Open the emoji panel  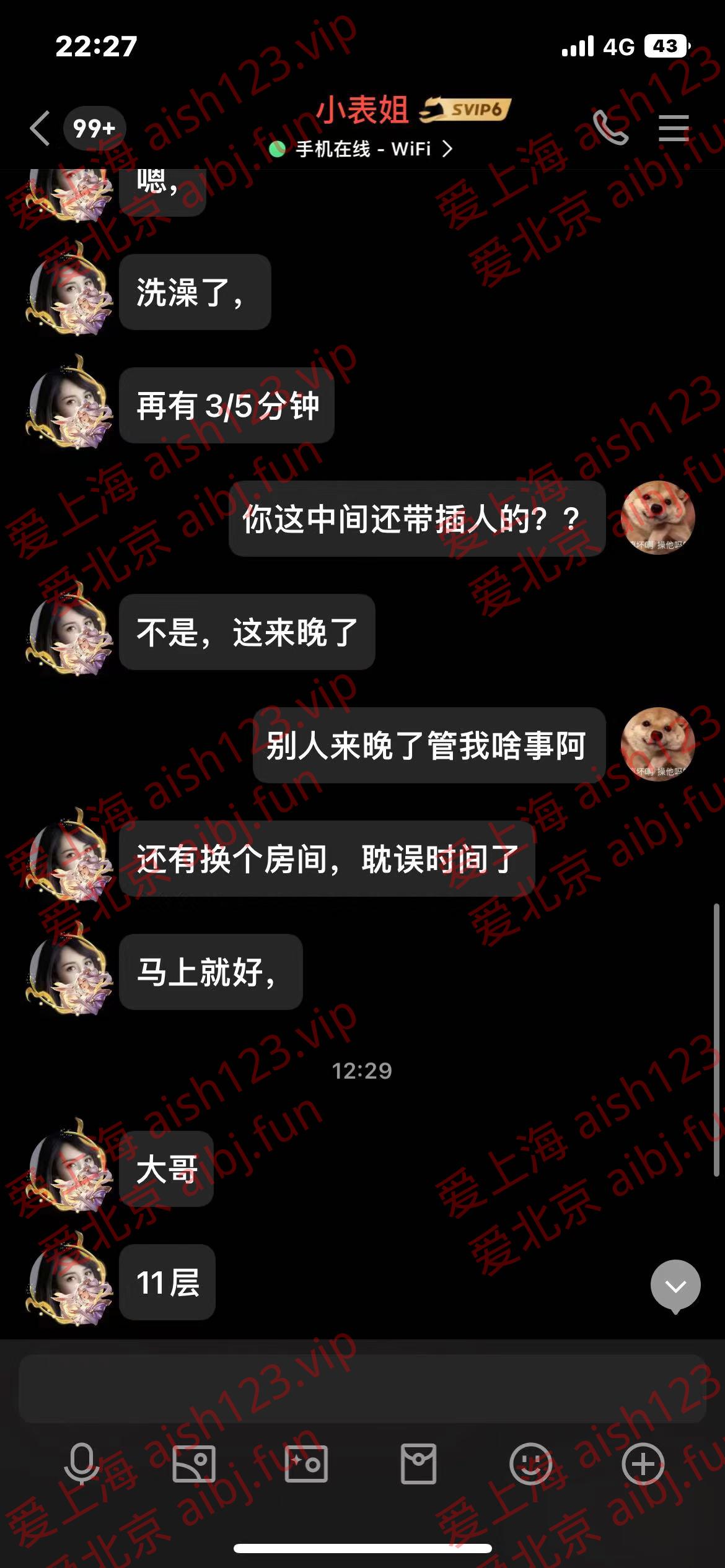(530, 1464)
